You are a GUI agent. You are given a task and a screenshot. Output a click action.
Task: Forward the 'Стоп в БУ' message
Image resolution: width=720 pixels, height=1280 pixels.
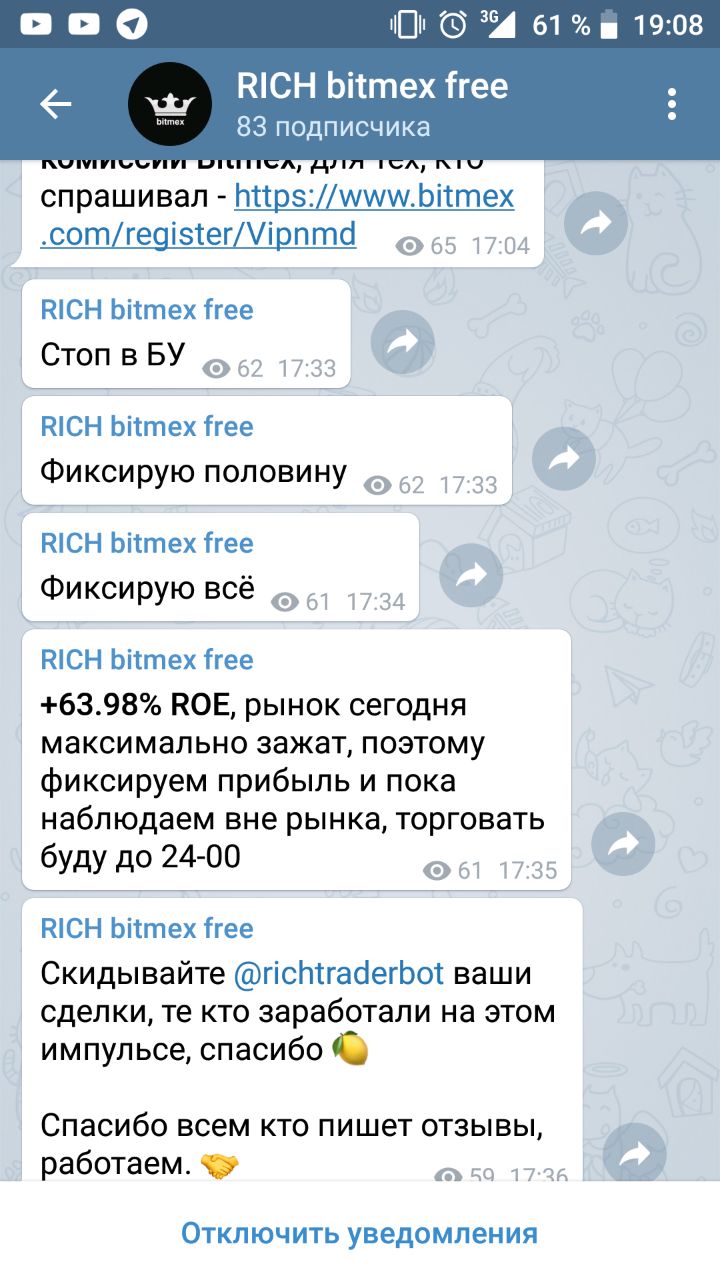(x=402, y=343)
